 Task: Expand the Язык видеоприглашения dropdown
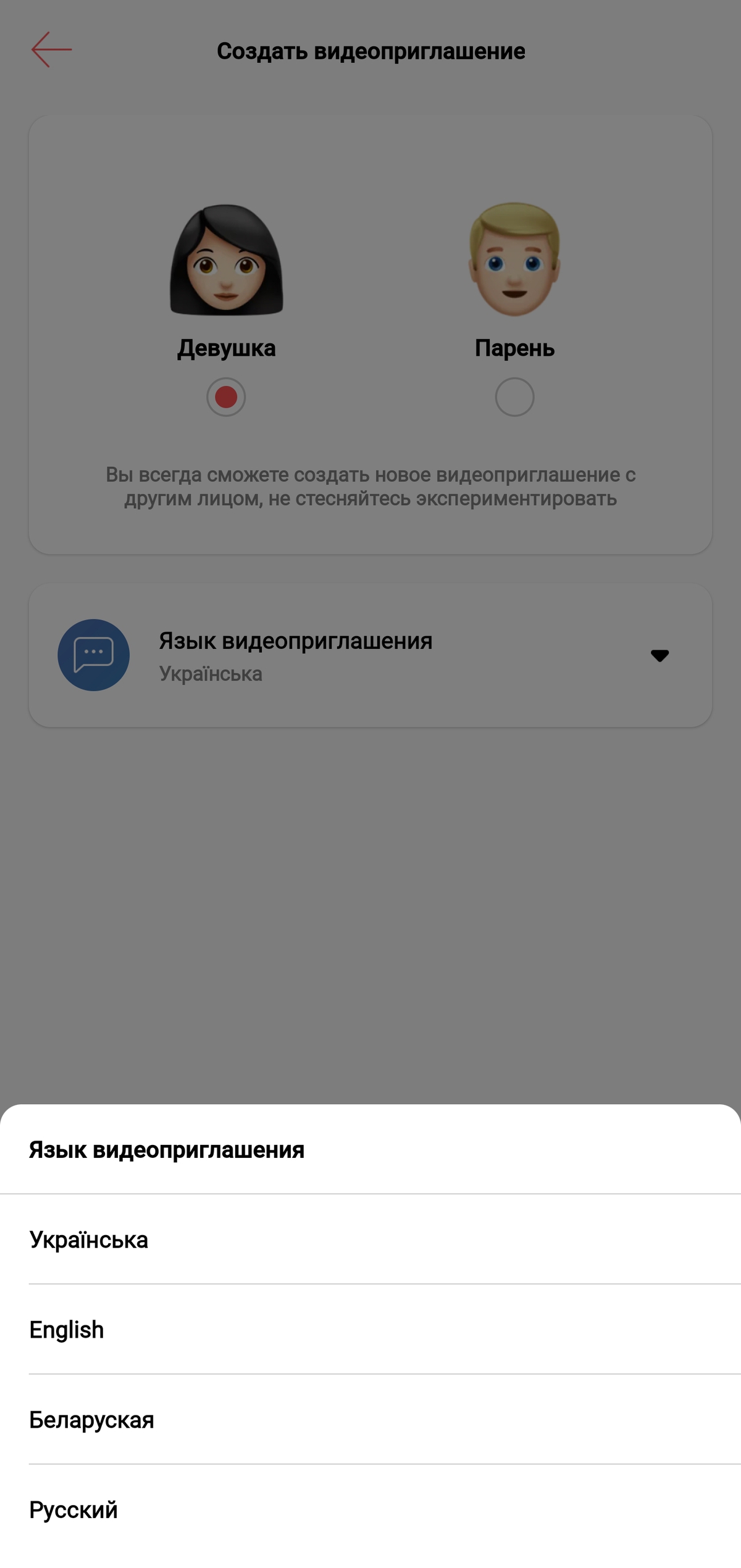tap(659, 655)
